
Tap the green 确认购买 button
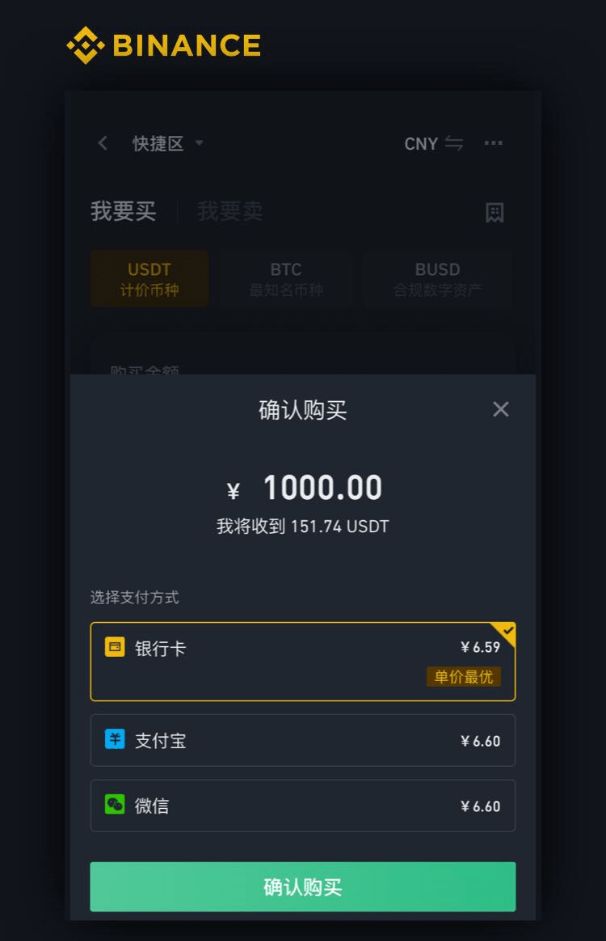tap(302, 886)
